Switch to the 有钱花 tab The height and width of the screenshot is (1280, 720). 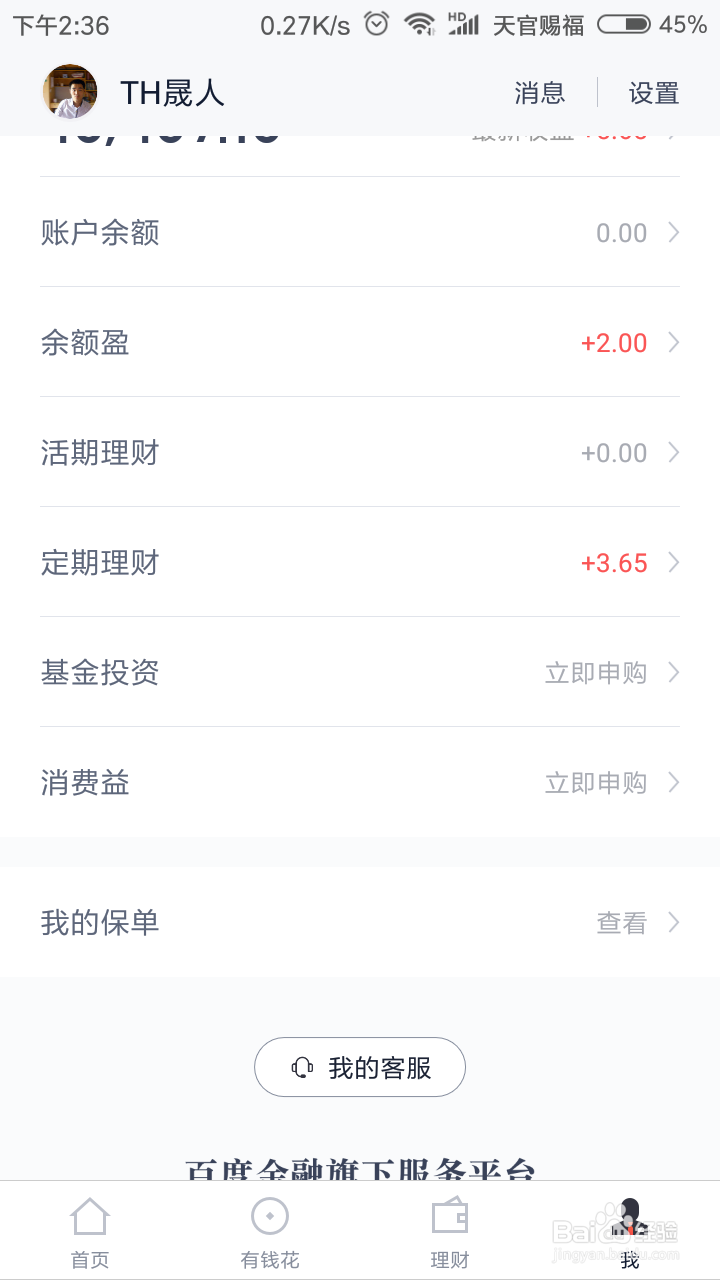click(x=270, y=1231)
